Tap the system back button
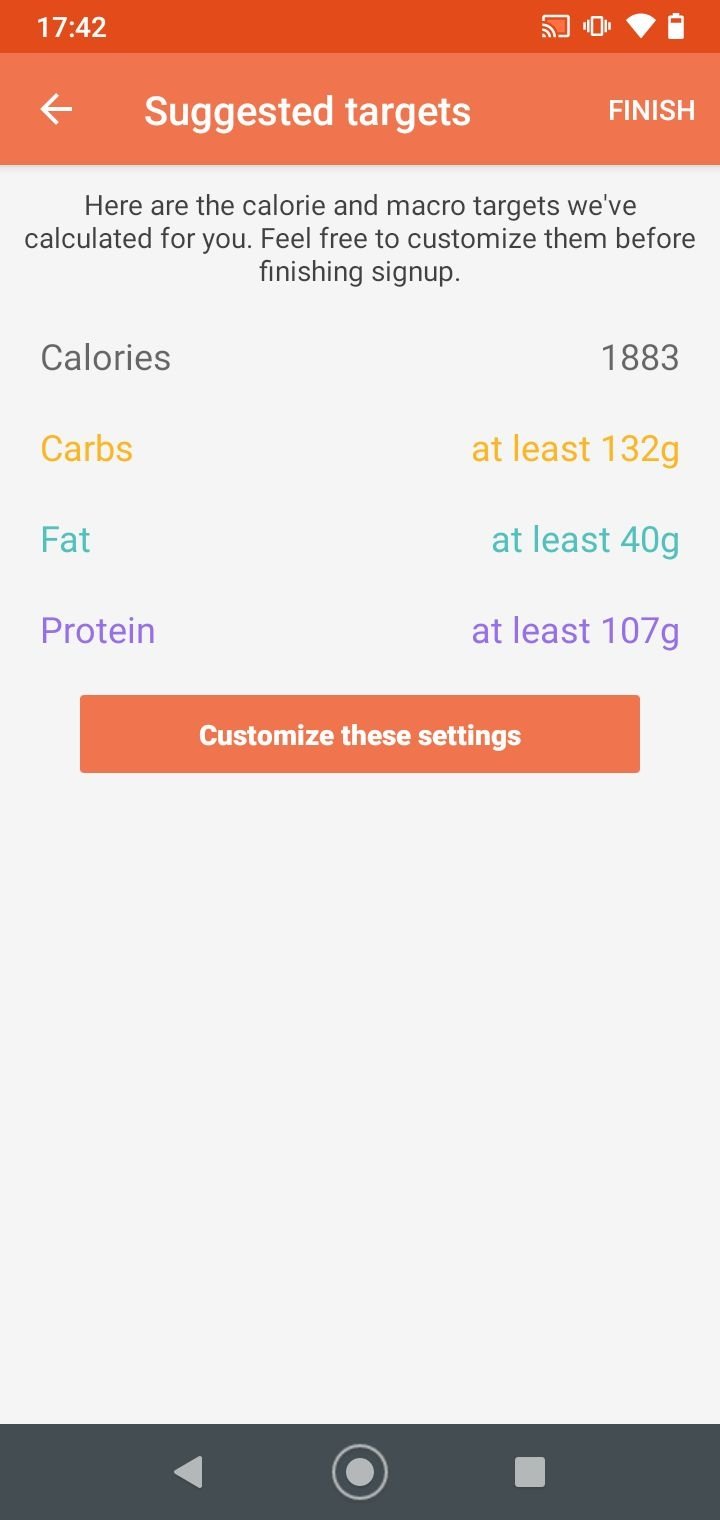This screenshot has width=720, height=1520. (x=188, y=1471)
